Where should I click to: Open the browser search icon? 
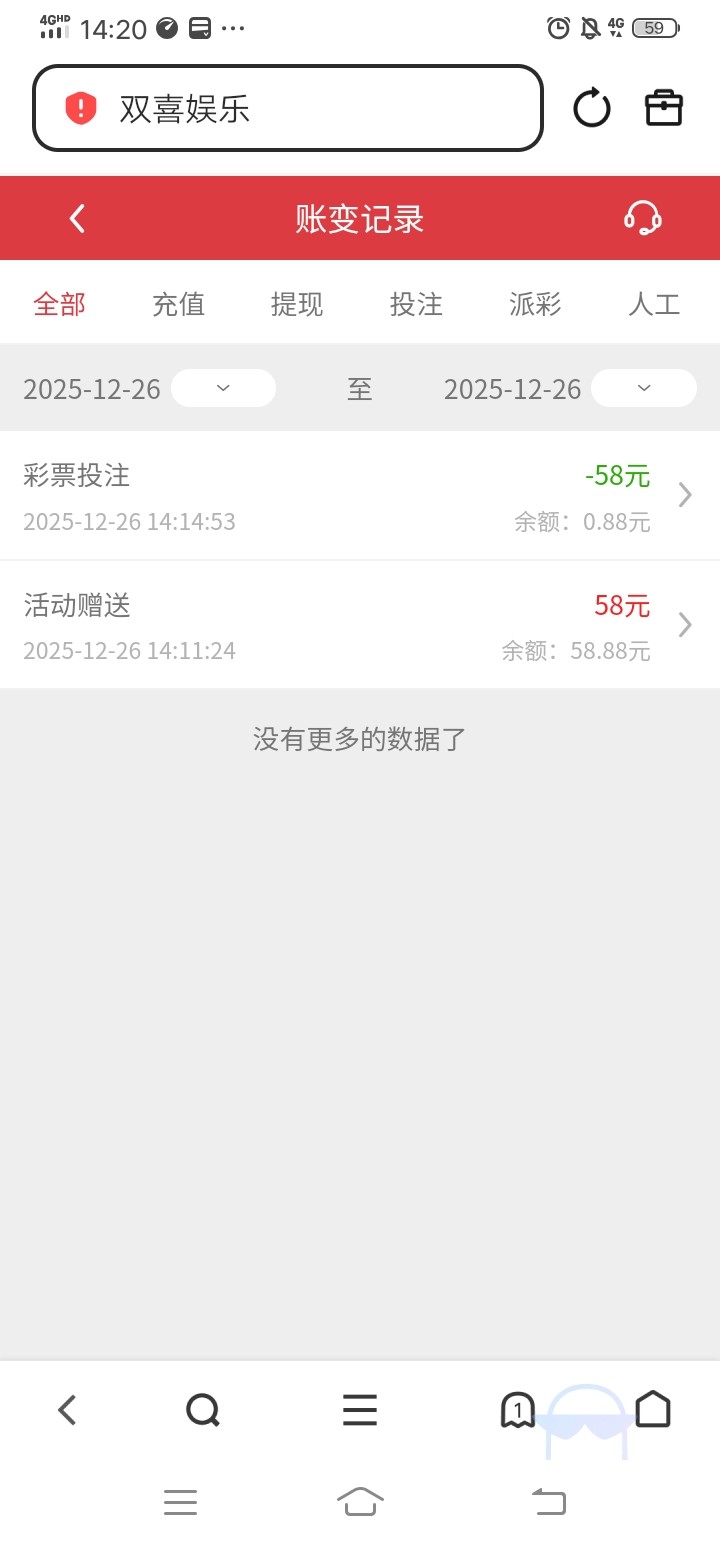(203, 1410)
